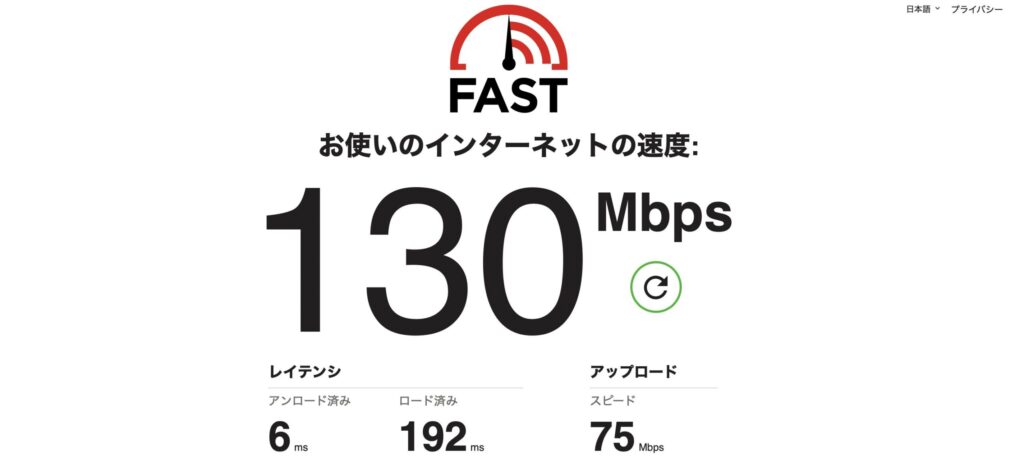
Task: Rerun the speed test with the refresh icon
Action: coord(656,288)
